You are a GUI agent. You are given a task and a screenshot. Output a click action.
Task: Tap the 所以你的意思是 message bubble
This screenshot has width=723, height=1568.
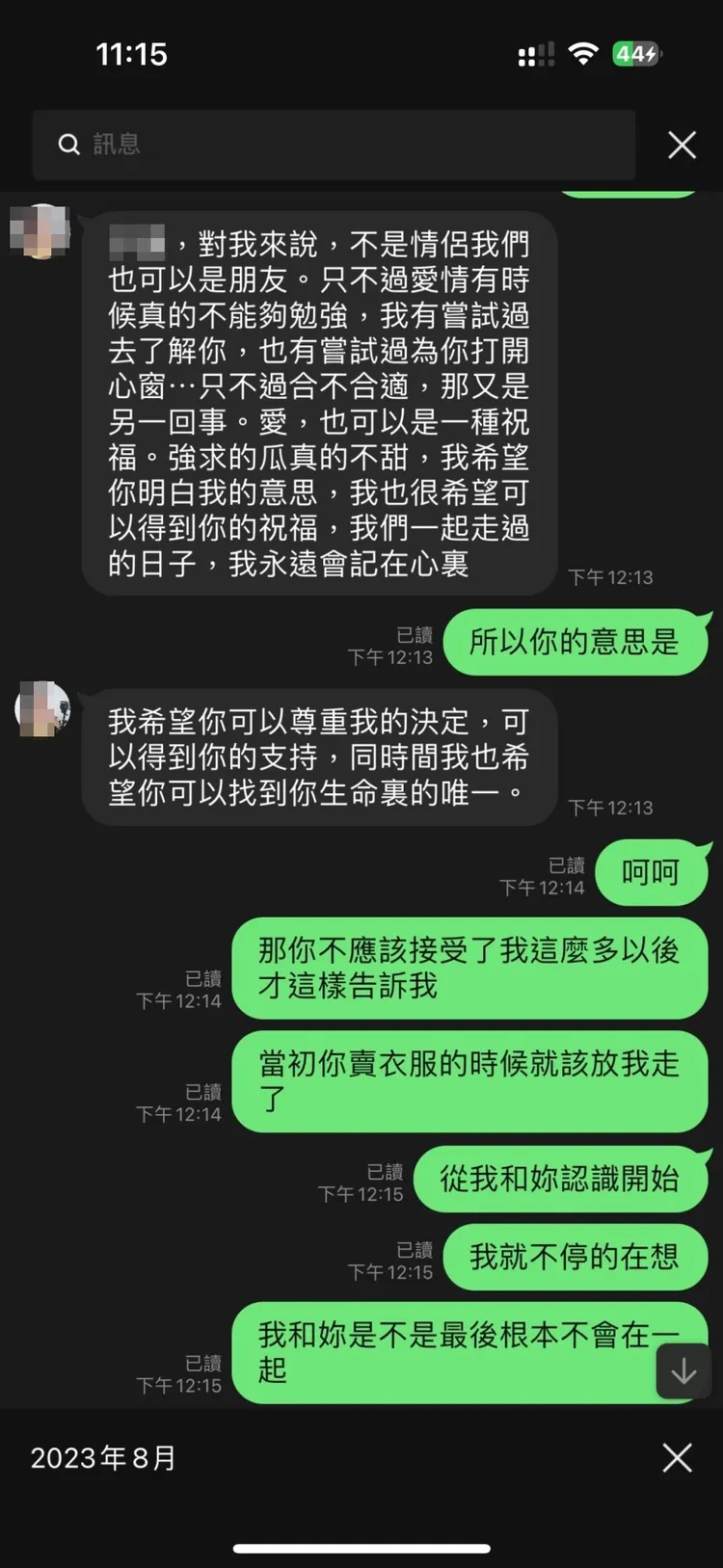pos(576,641)
